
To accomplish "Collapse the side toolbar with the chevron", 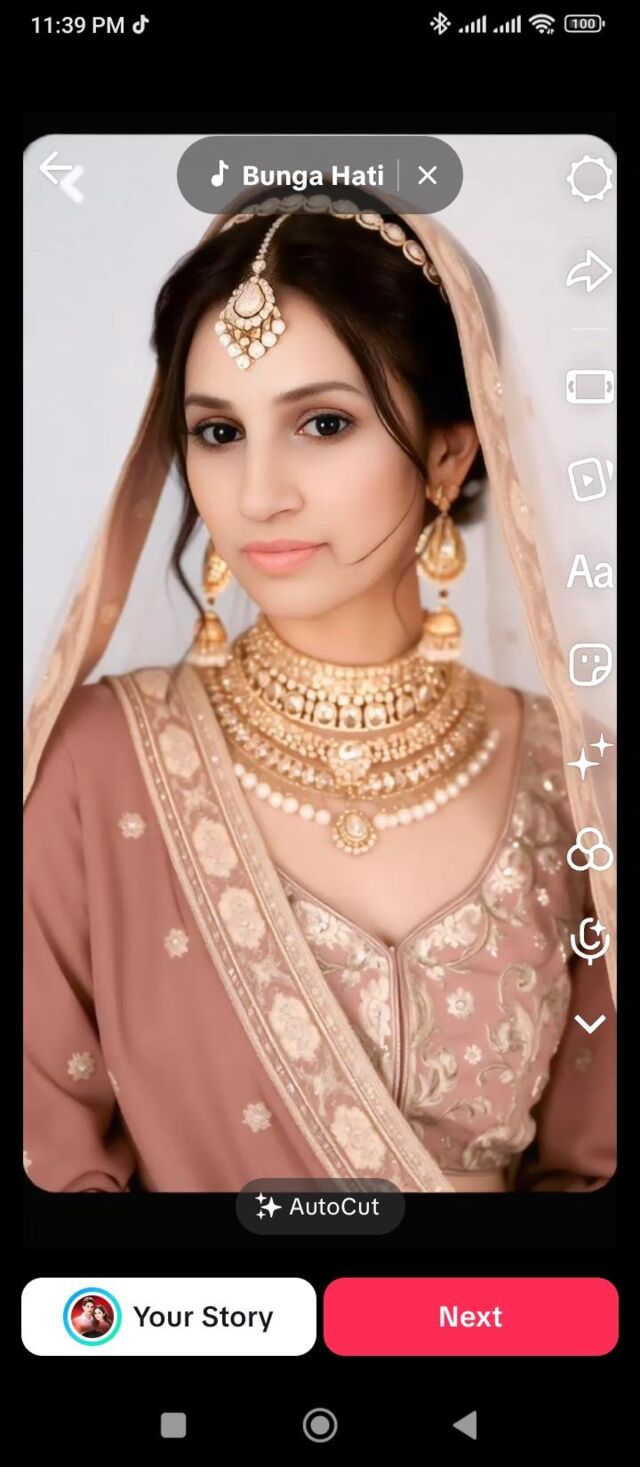I will 589,1024.
